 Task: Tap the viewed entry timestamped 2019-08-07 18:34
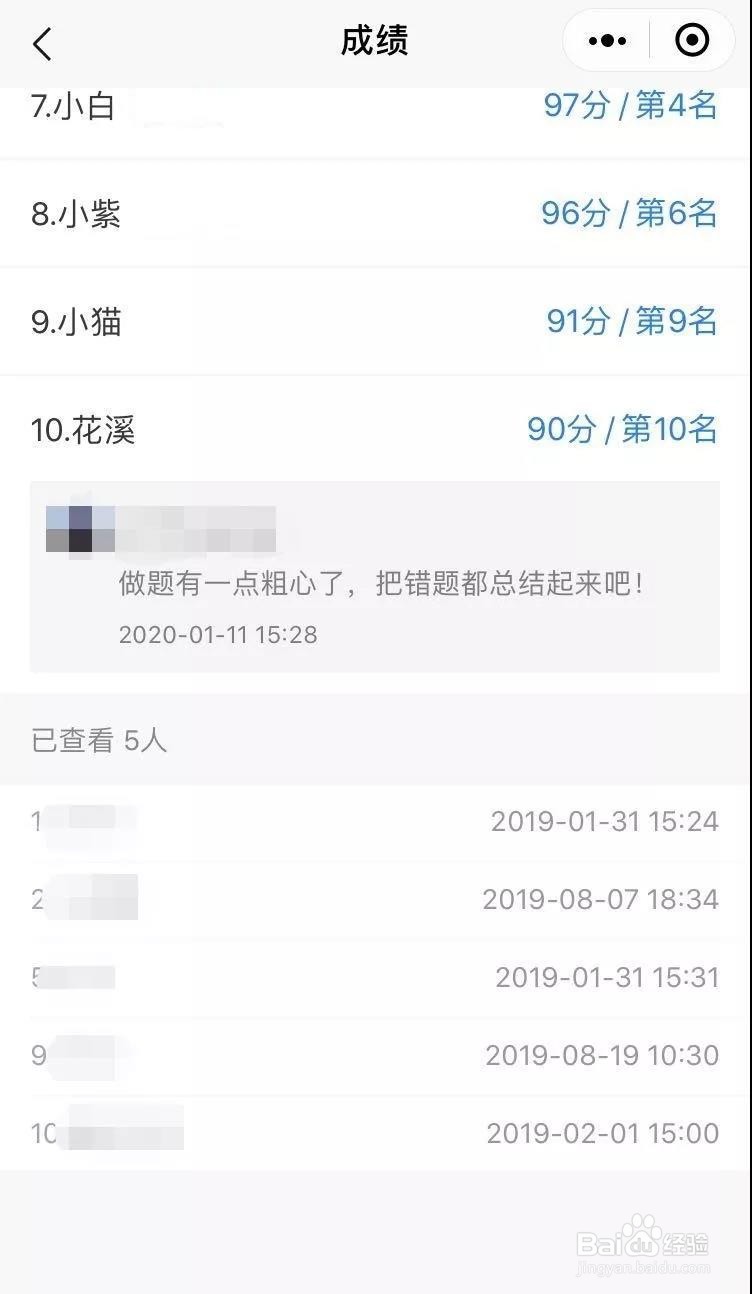point(375,899)
